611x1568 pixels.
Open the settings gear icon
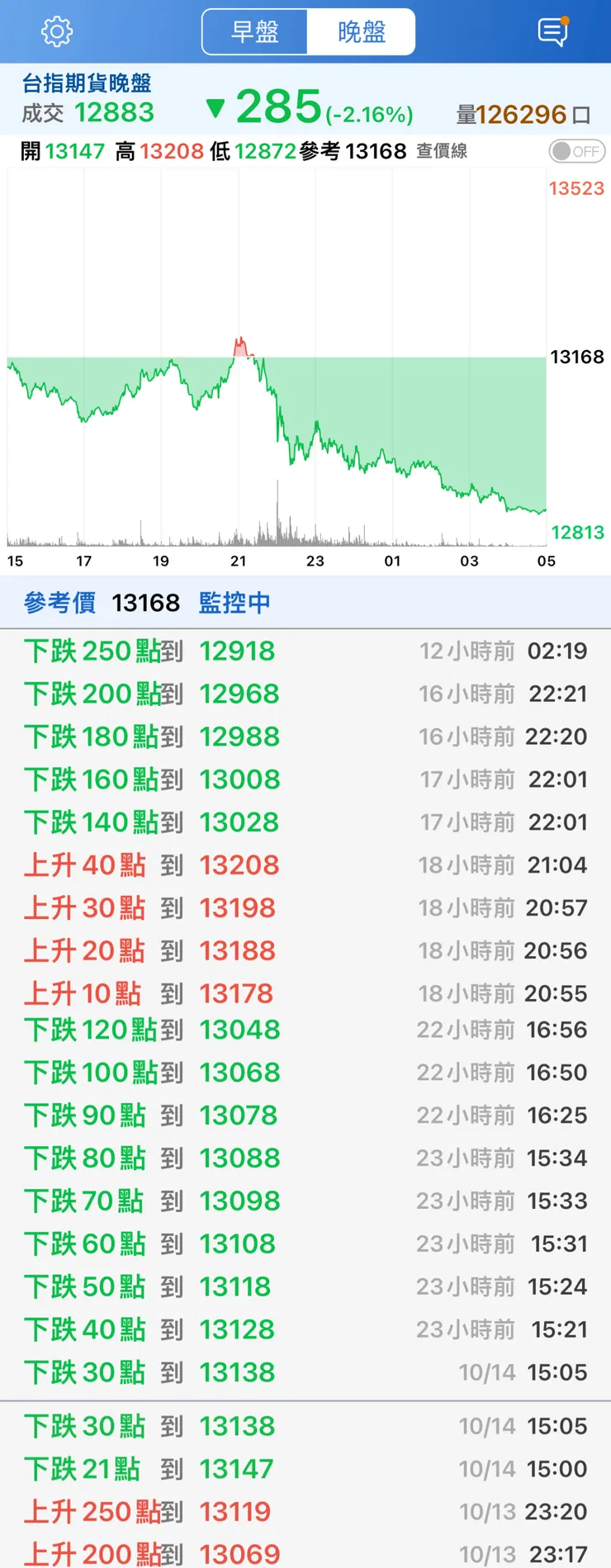(57, 31)
